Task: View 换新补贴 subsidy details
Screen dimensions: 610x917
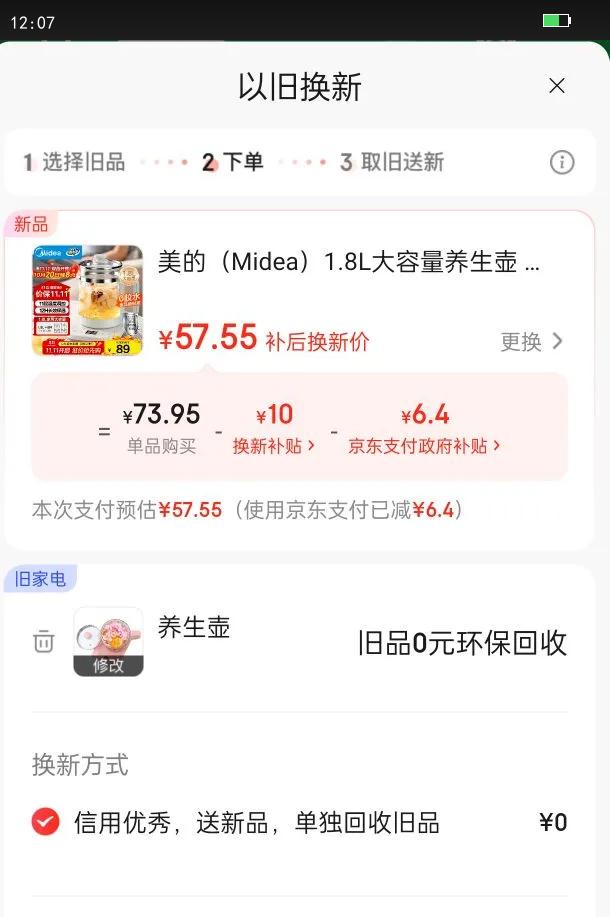Action: tap(274, 446)
